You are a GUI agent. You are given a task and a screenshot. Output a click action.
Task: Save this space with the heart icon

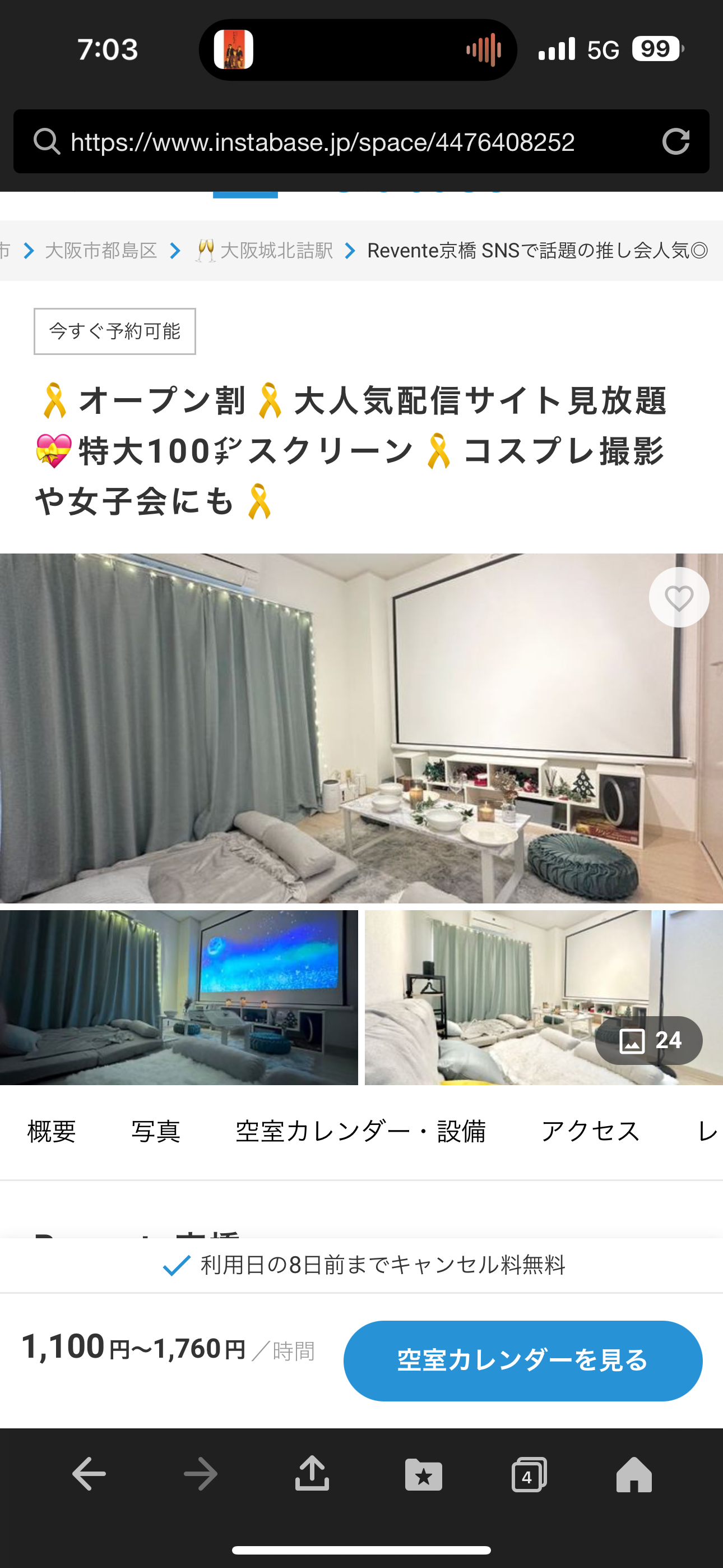tap(679, 597)
